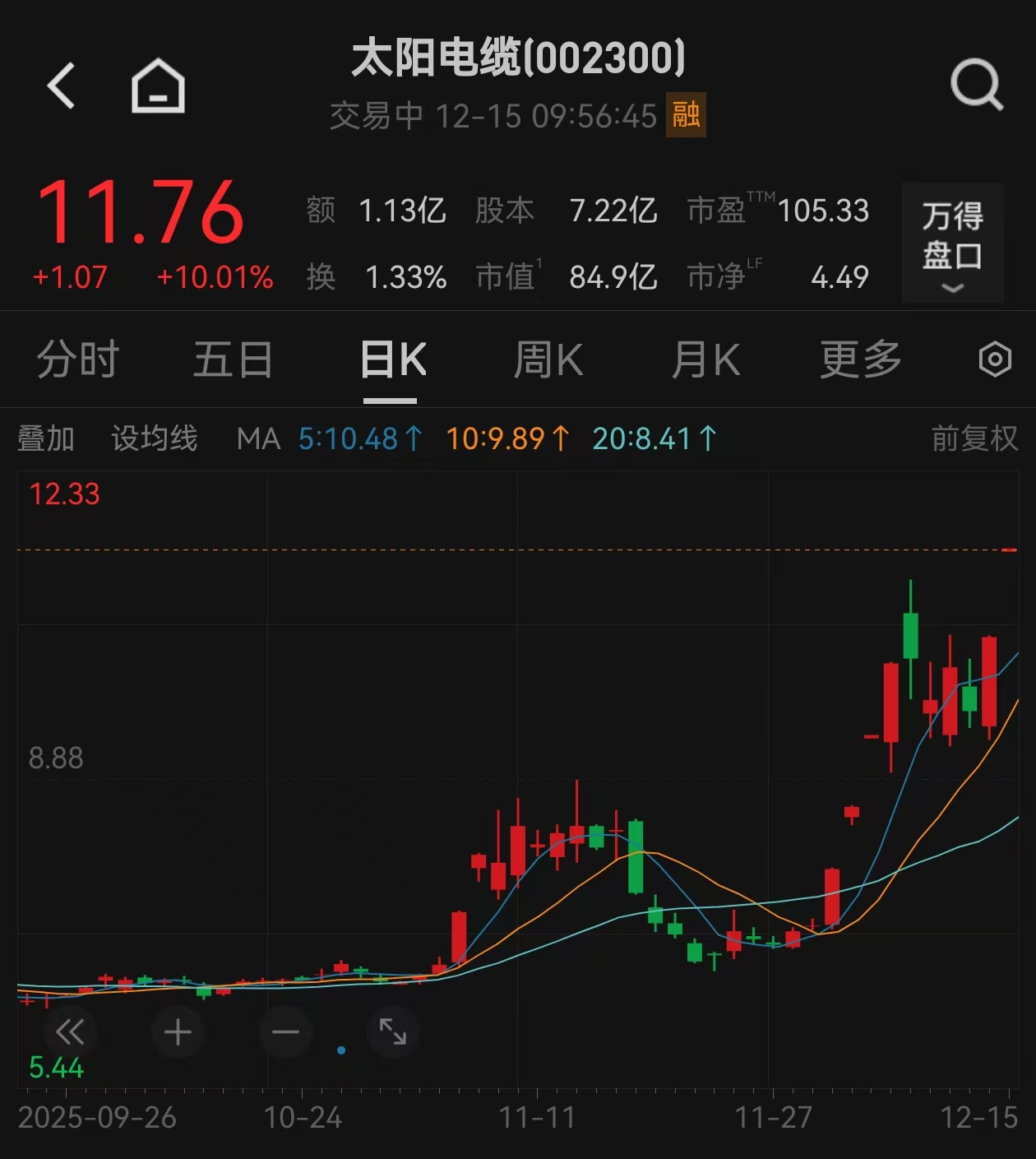Switch to the 月K tab
1036x1159 pixels.
(705, 359)
